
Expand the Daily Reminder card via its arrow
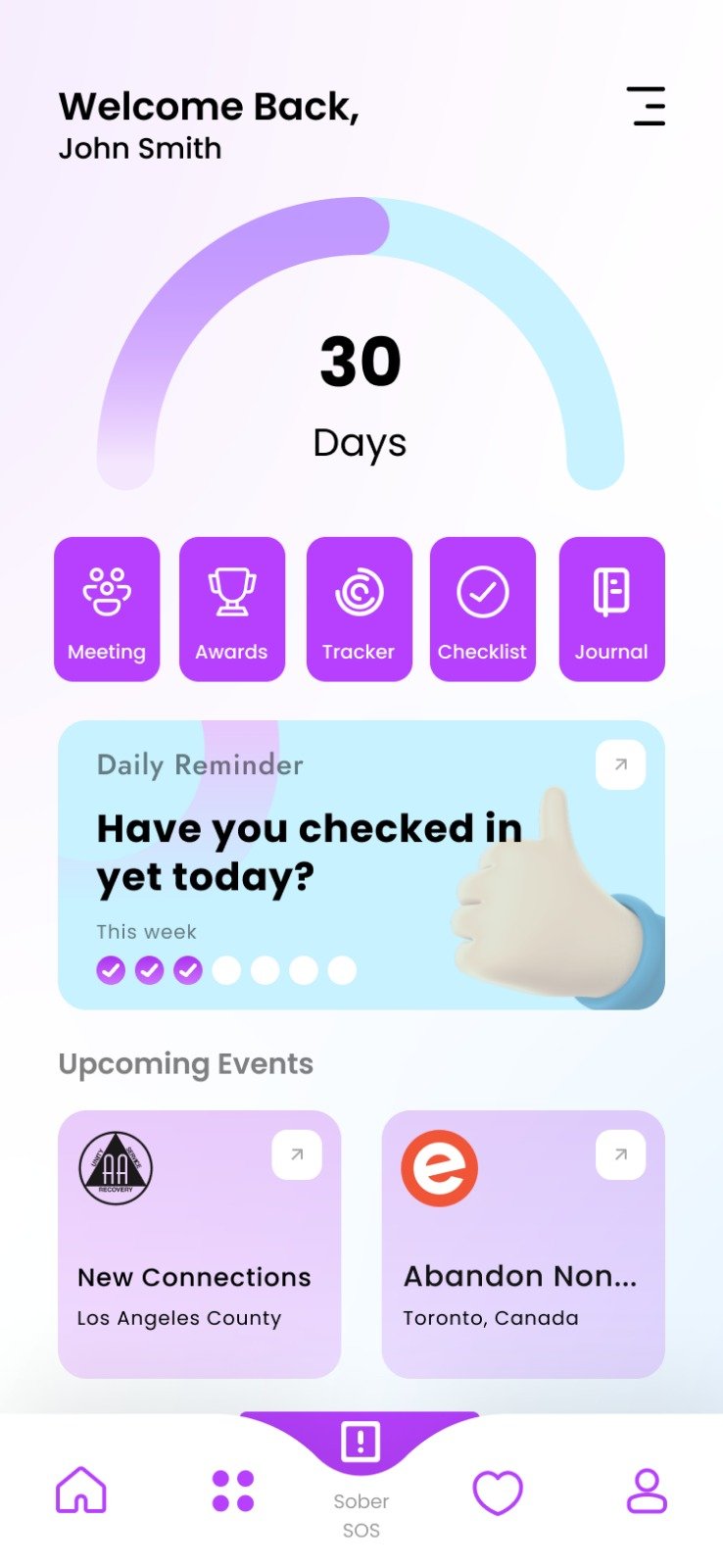(620, 765)
